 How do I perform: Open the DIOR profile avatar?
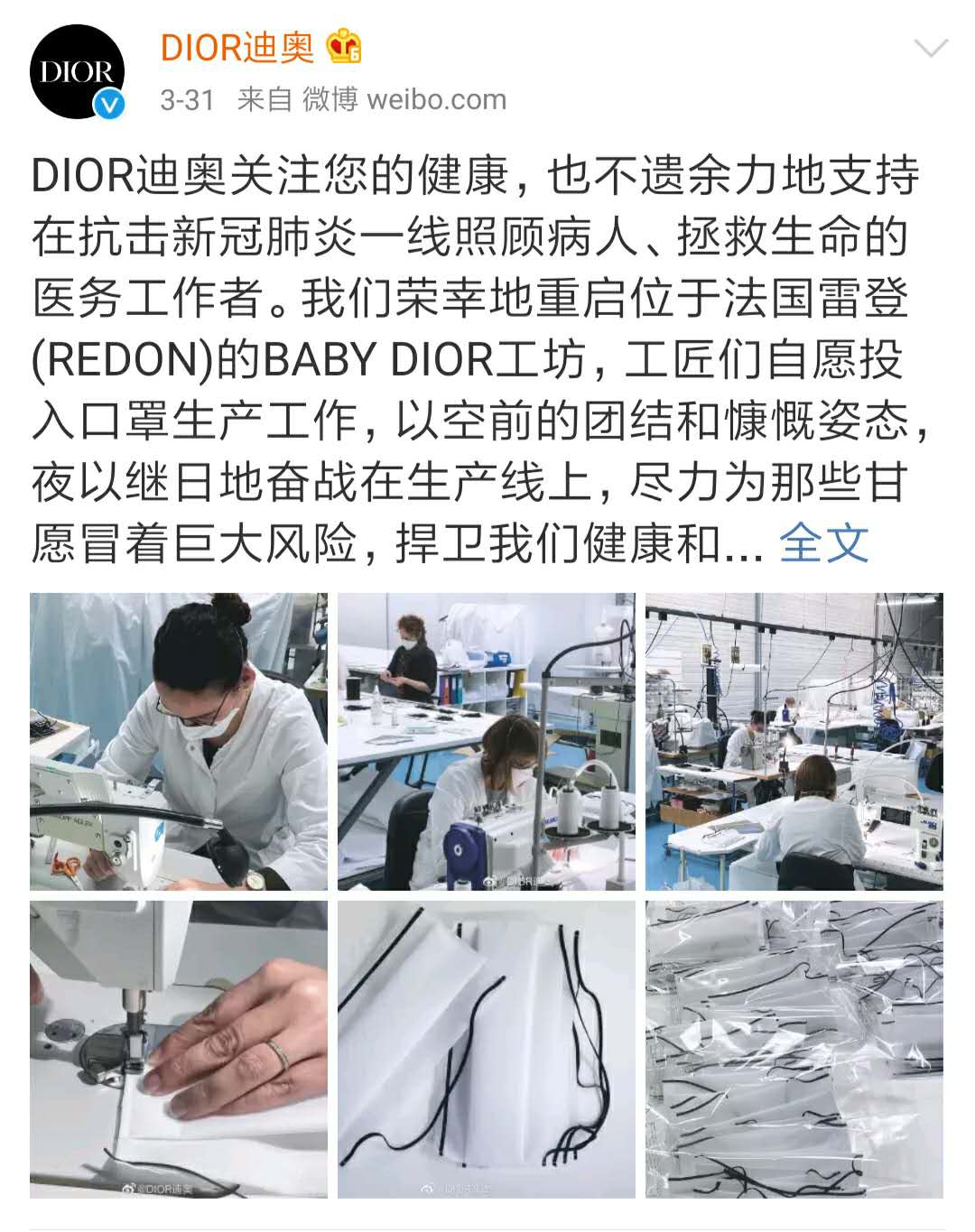point(77,72)
